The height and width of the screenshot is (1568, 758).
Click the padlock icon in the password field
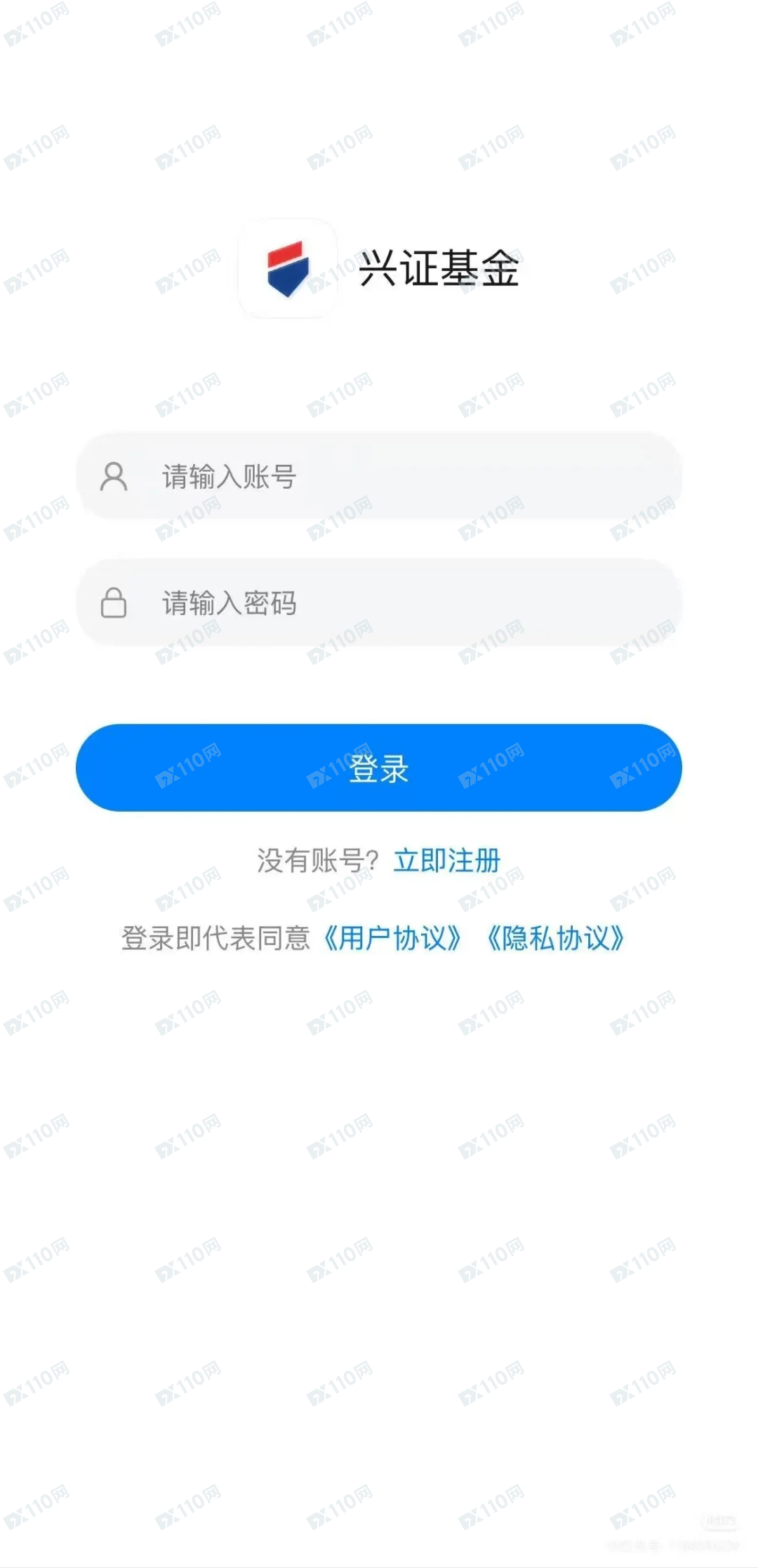click(114, 602)
